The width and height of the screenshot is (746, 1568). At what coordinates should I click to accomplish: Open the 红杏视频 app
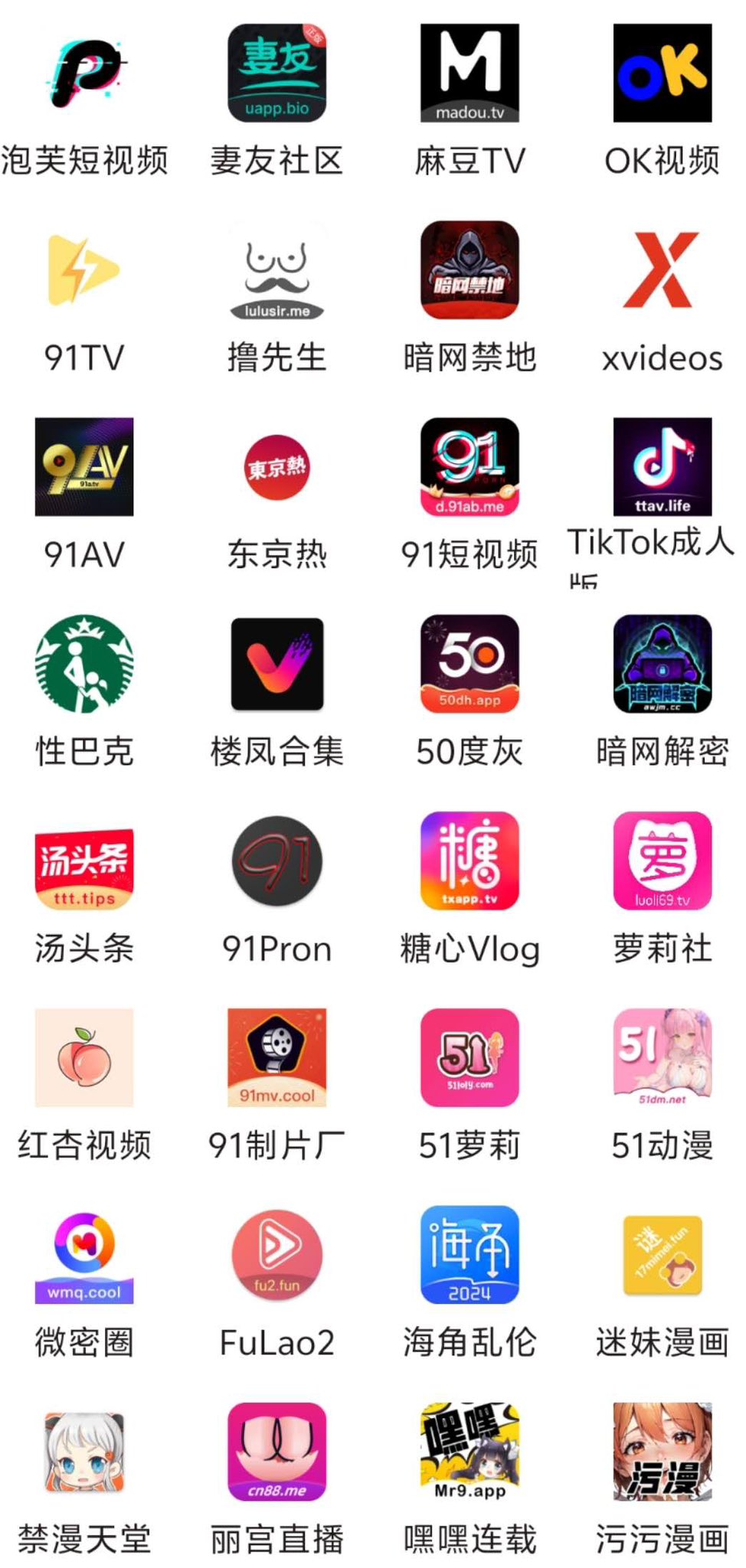pyautogui.click(x=83, y=1058)
